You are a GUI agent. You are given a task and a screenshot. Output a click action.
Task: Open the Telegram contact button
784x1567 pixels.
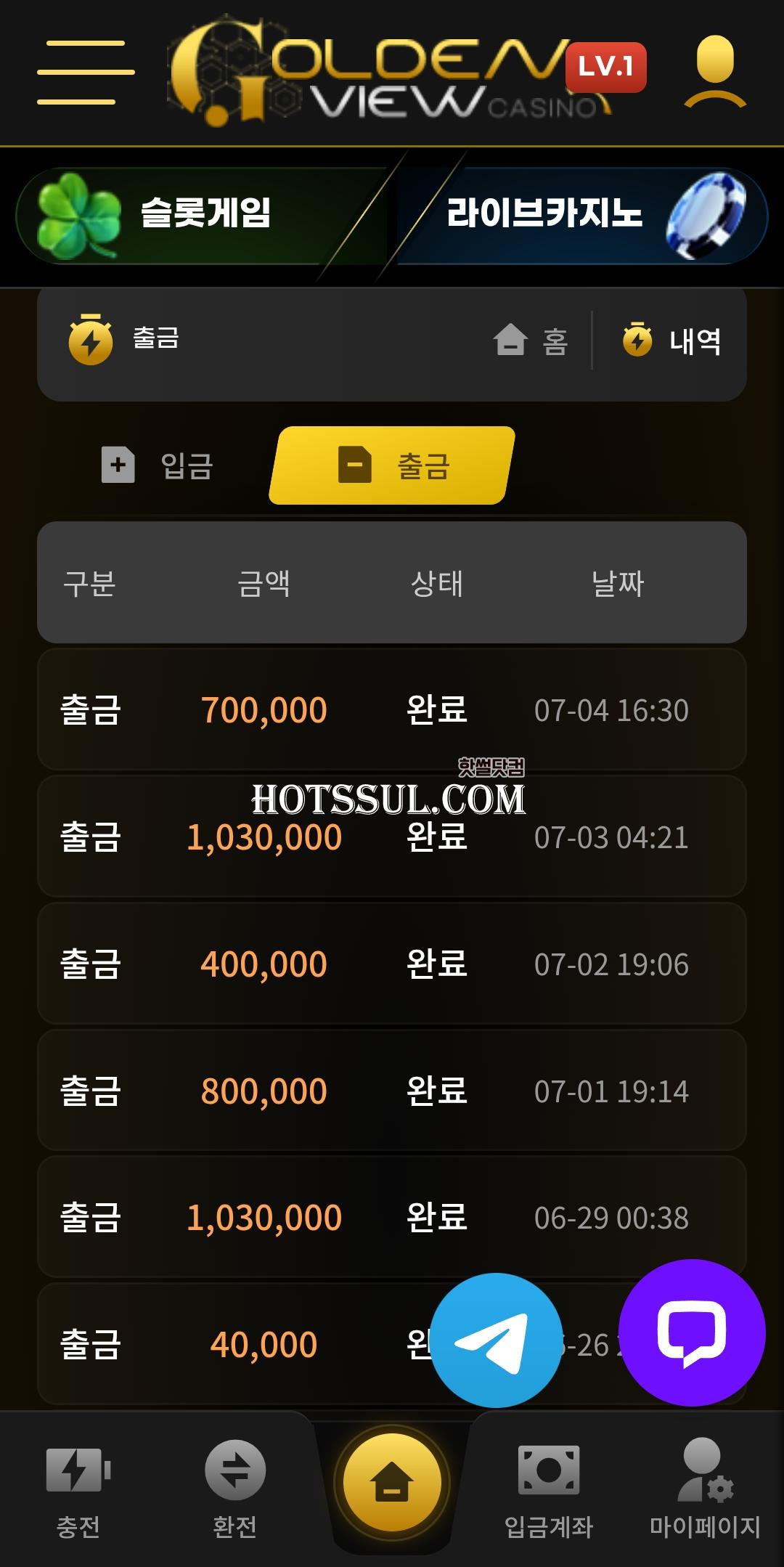pos(497,1340)
